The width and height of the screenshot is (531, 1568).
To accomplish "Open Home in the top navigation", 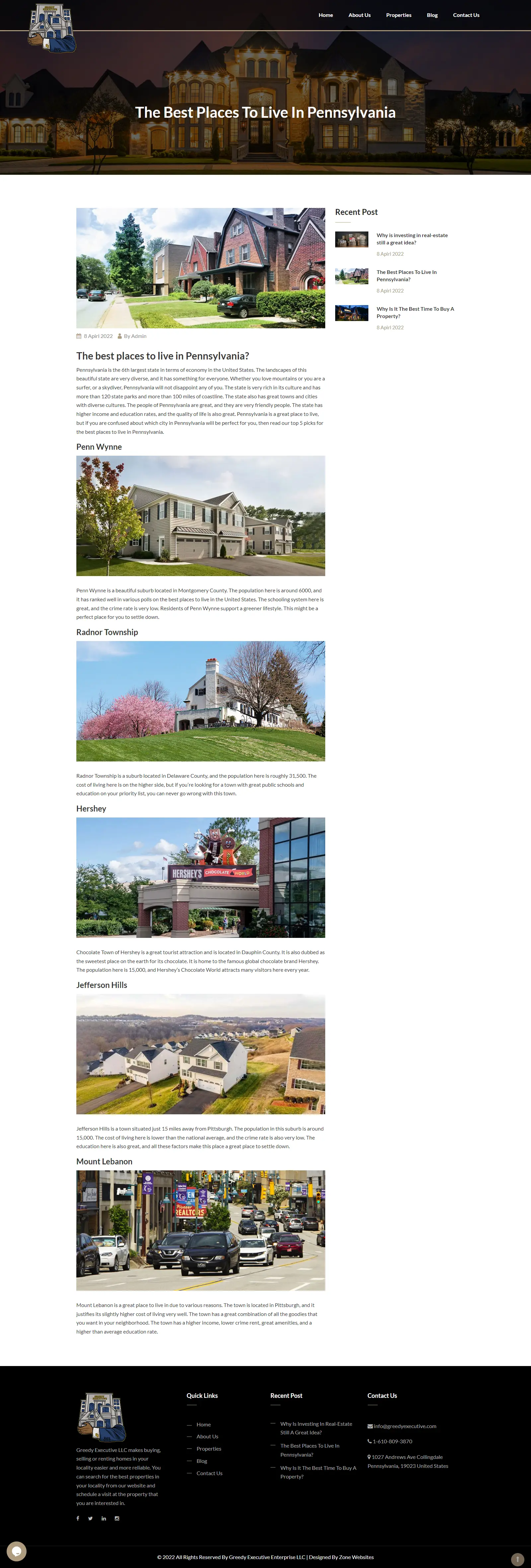I will coord(325,15).
